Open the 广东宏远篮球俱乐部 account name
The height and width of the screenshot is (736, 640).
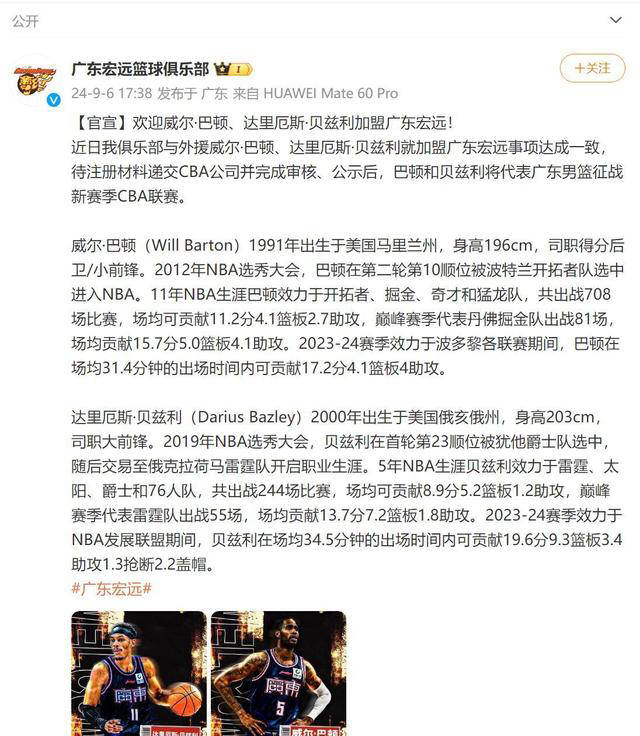pyautogui.click(x=140, y=69)
